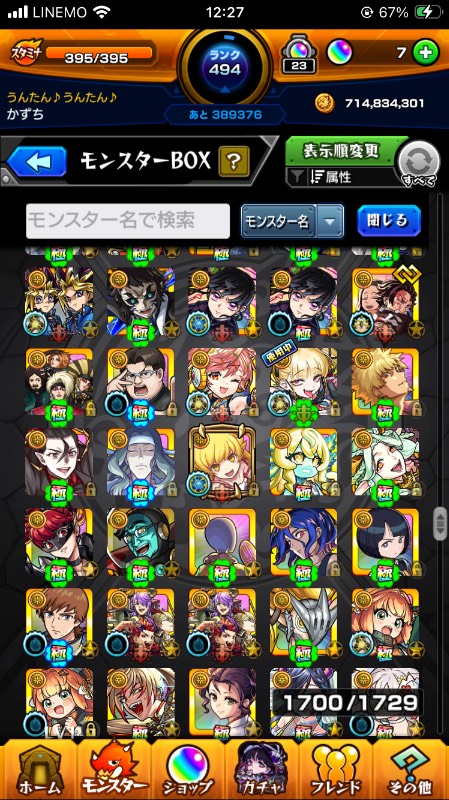Tap the 表示順変更 sort order button
Image resolution: width=449 pixels, height=800 pixels.
[342, 151]
